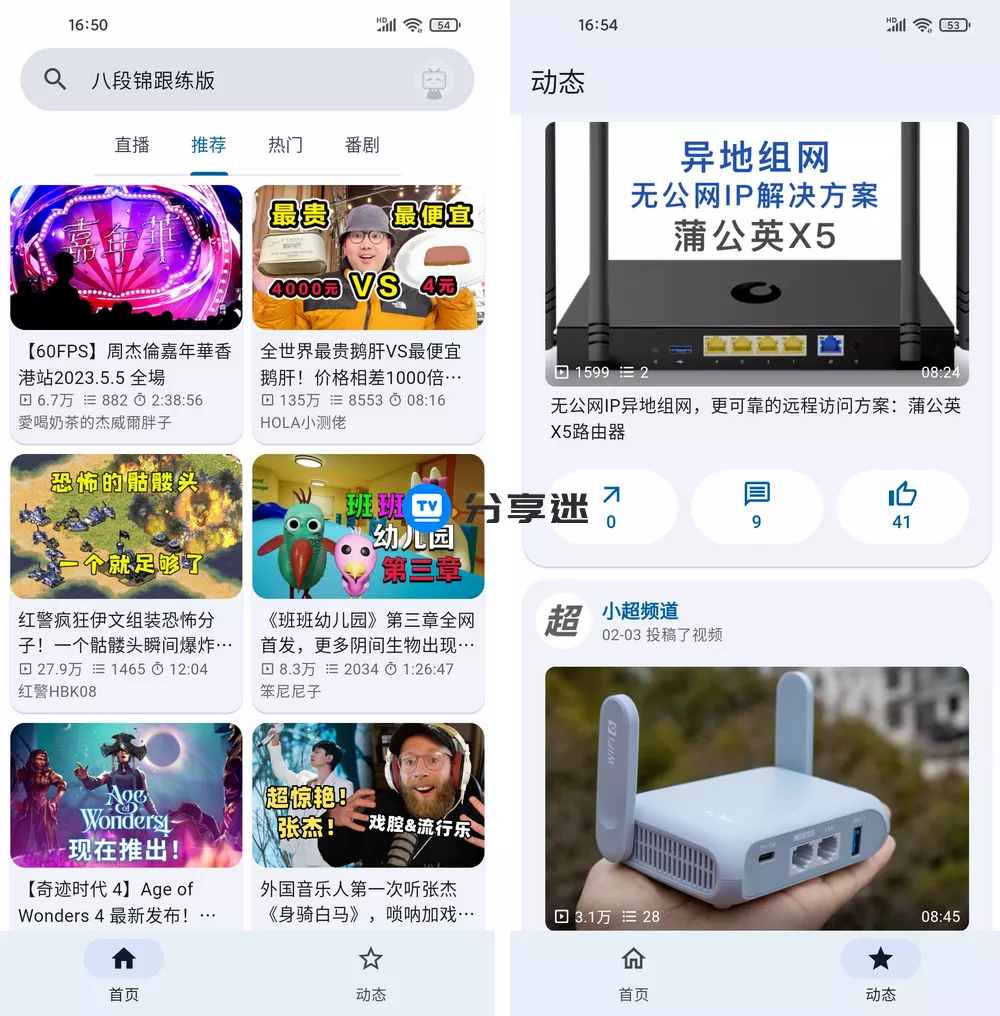Select the currently active 推荐 tab
Image resolution: width=1000 pixels, height=1016 pixels.
pyautogui.click(x=208, y=145)
